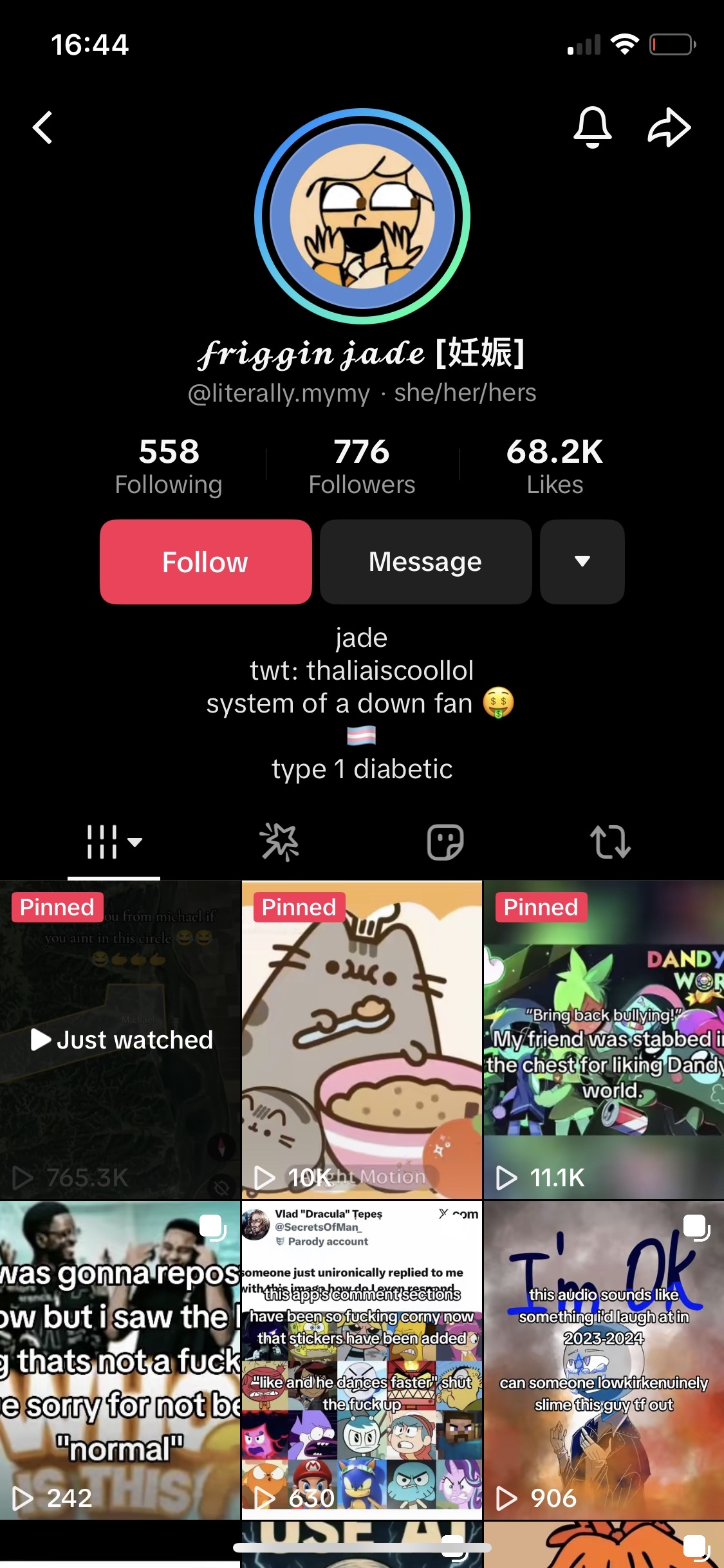This screenshot has width=724, height=1568.
Task: Open the notifications bell
Action: tap(592, 127)
